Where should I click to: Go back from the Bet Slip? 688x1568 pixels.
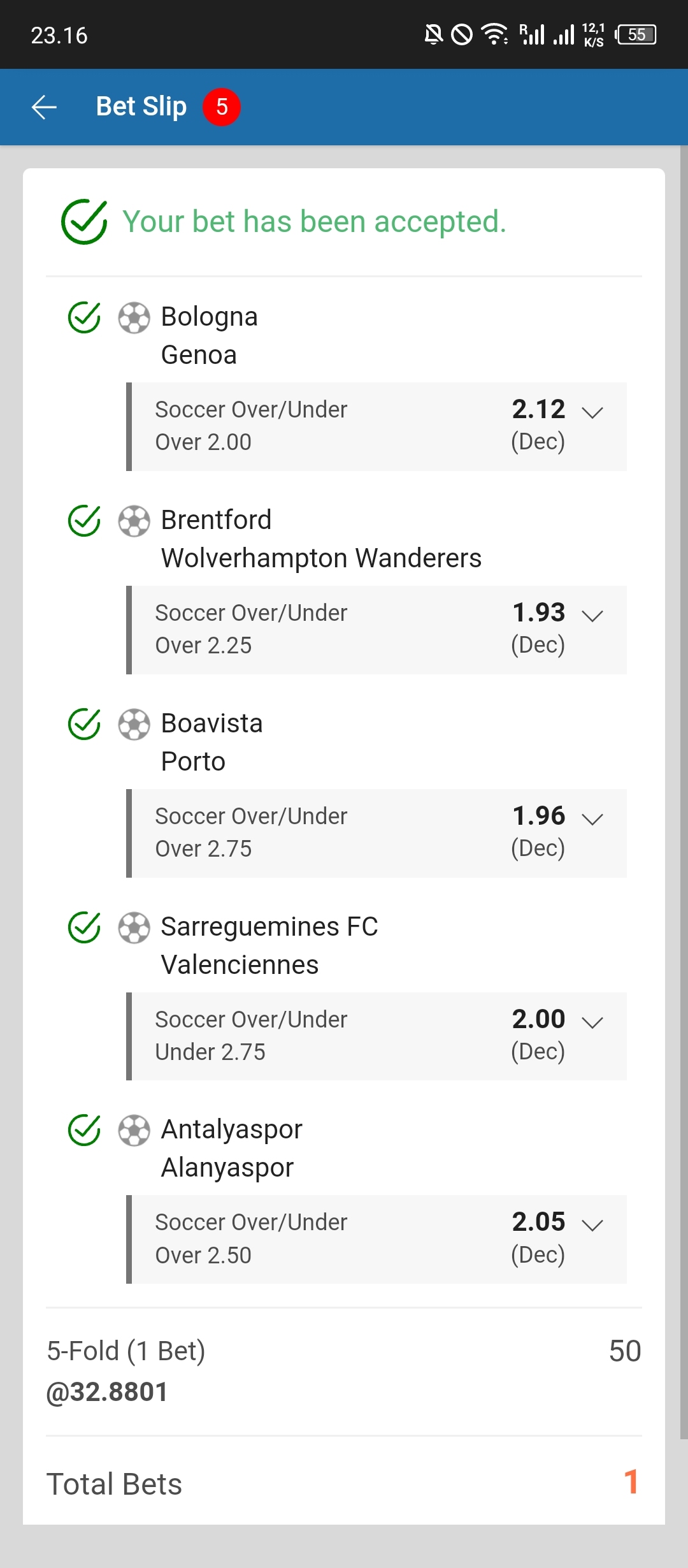[45, 107]
